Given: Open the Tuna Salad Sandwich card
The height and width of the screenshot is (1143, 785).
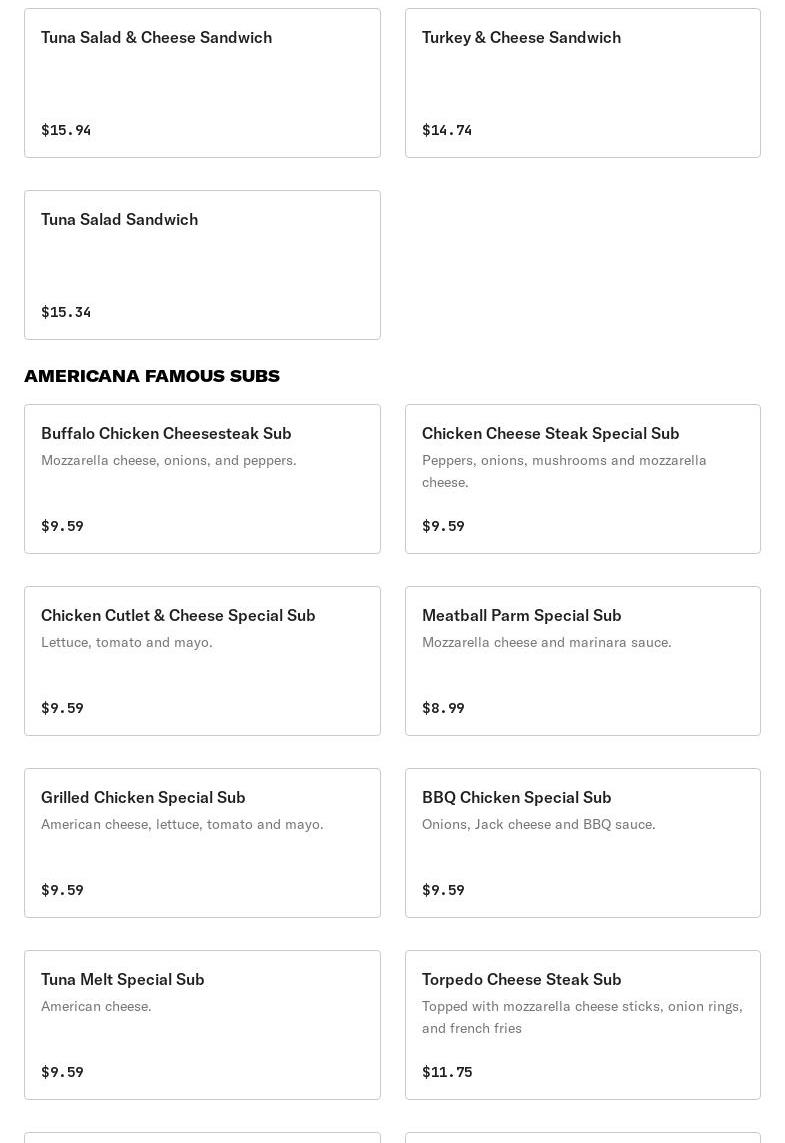Looking at the screenshot, I should (x=202, y=265).
